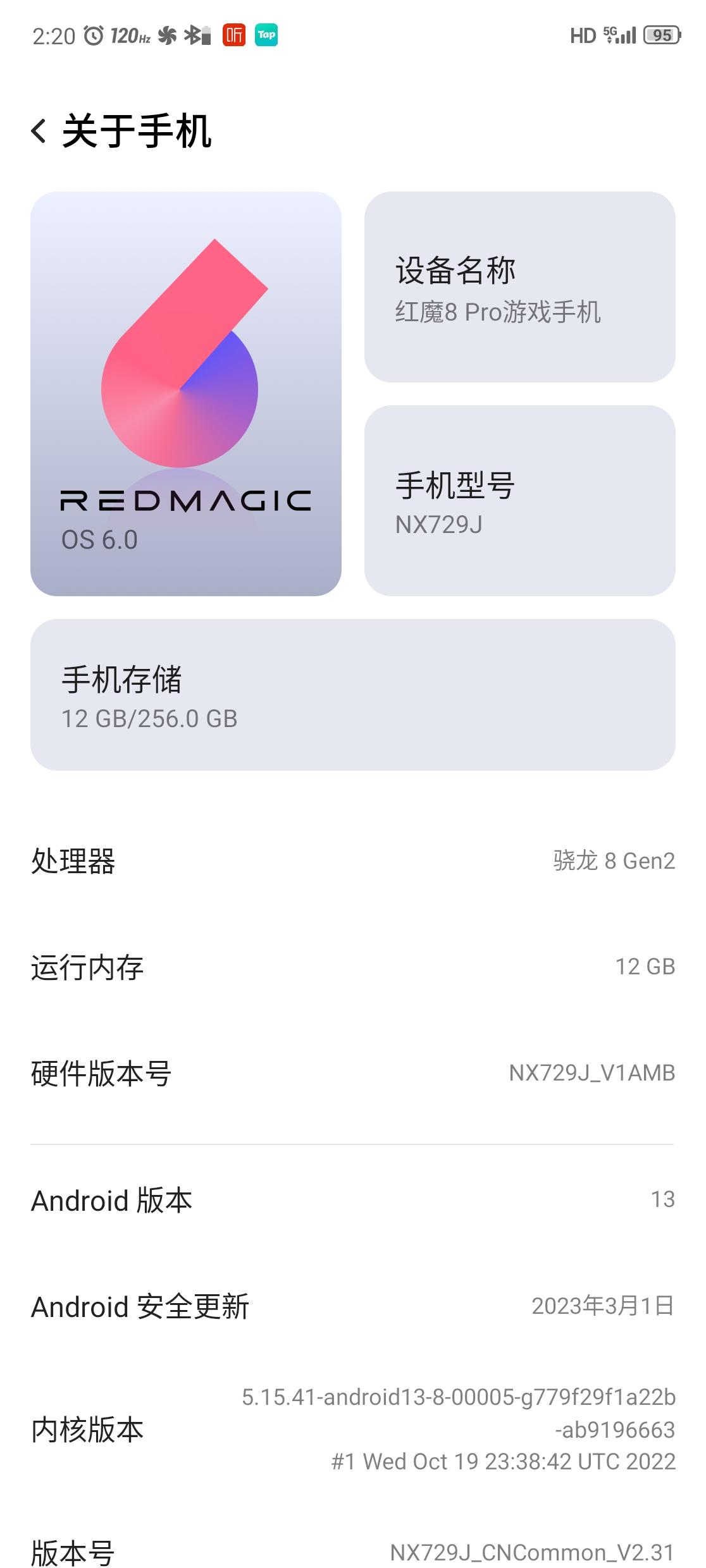The image size is (706, 1568).
Task: Tap the Bluetooth status bar icon
Action: pyautogui.click(x=192, y=36)
